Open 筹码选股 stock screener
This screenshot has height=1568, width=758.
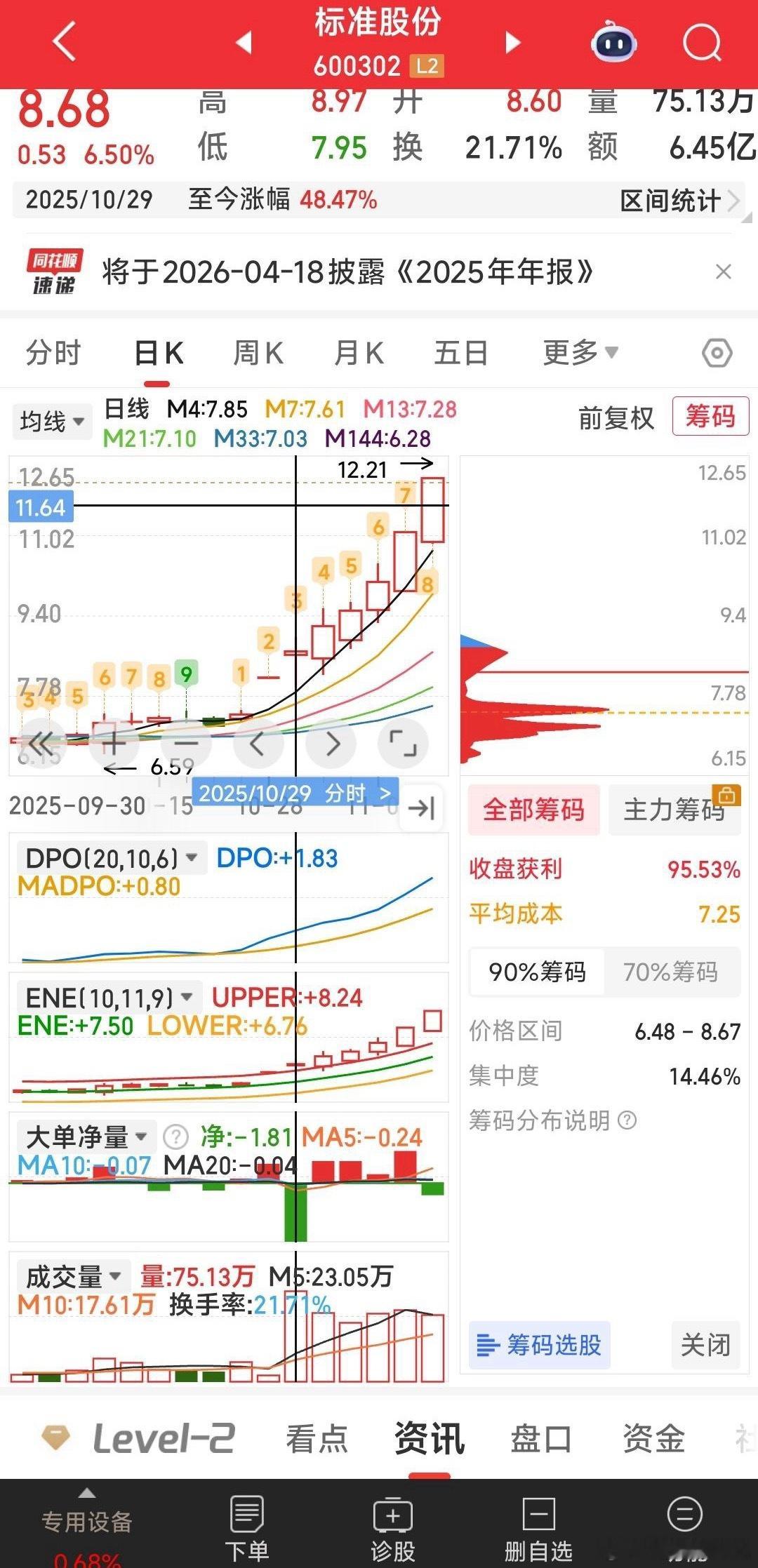tap(539, 1345)
